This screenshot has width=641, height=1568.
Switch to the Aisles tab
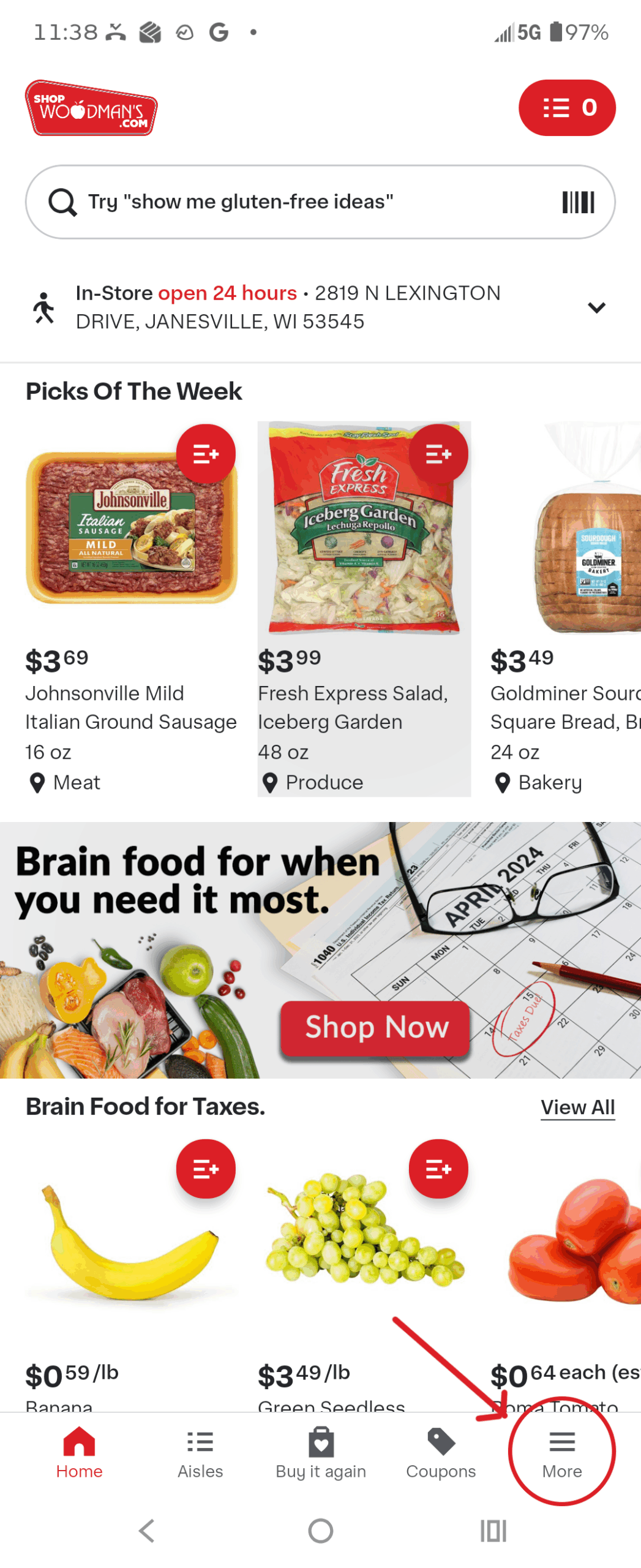(200, 1450)
